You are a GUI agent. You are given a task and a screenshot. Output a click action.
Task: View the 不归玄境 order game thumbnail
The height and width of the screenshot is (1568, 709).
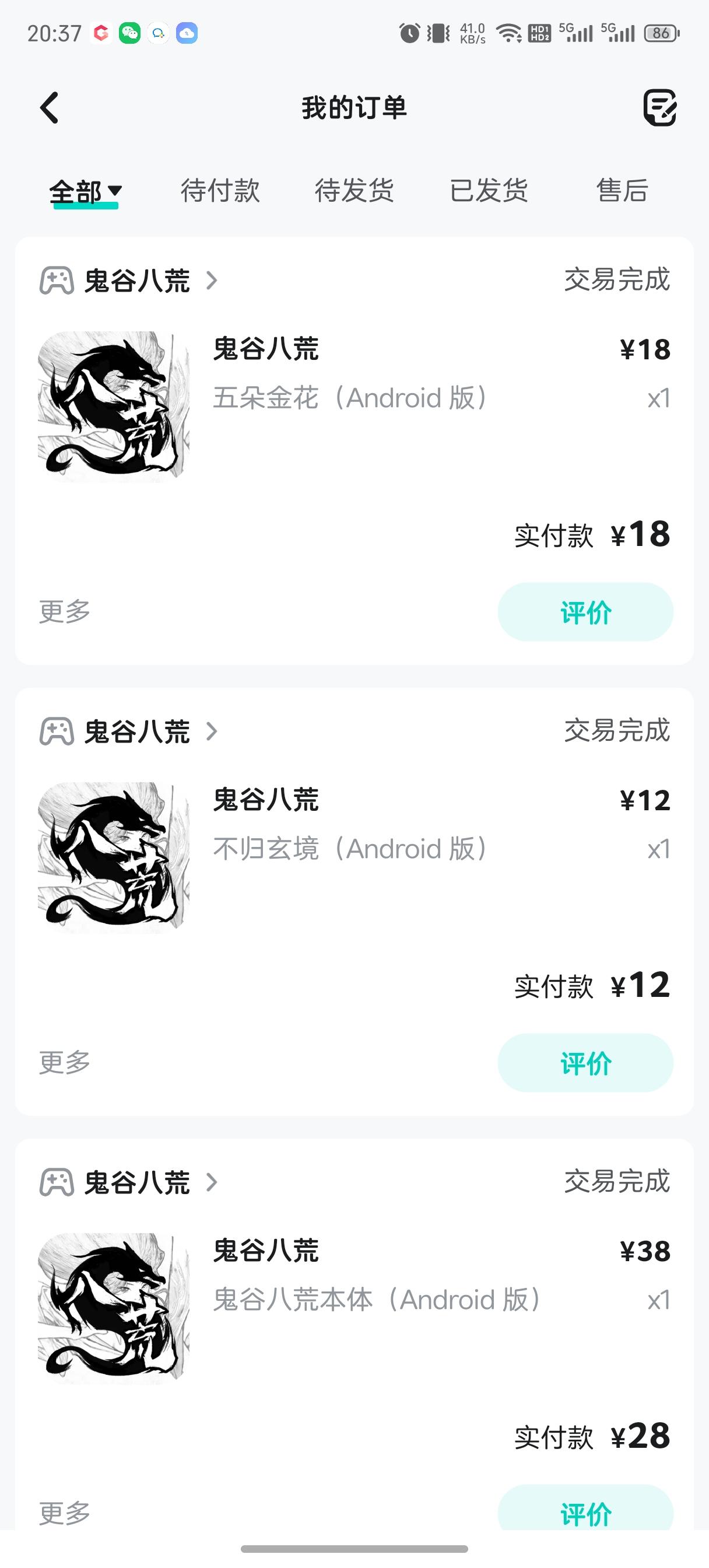pyautogui.click(x=114, y=857)
